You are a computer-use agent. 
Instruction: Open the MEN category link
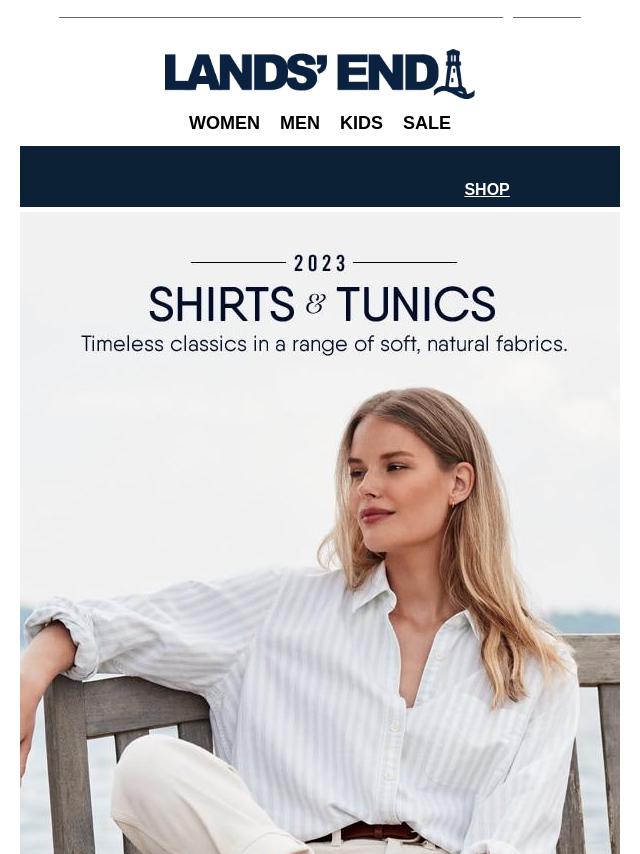pos(300,123)
